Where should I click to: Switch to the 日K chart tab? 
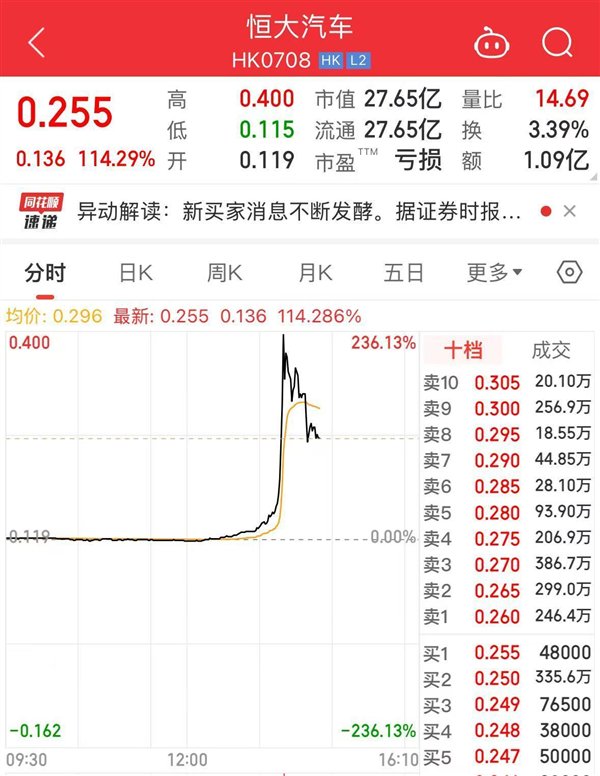tap(135, 272)
